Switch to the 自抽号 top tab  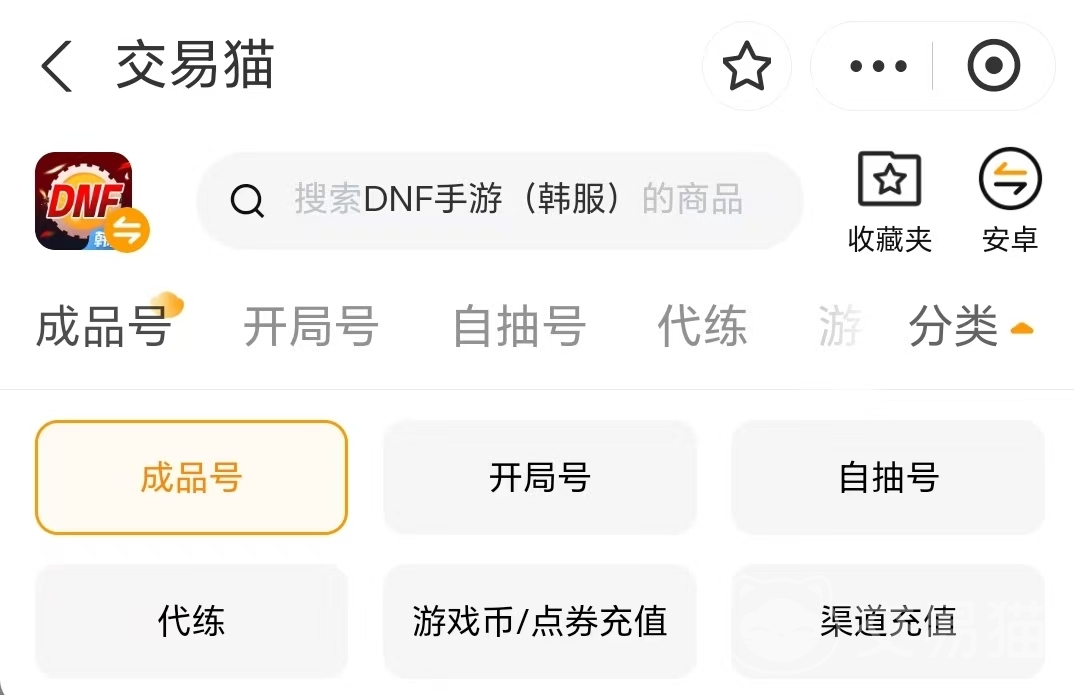click(x=518, y=327)
